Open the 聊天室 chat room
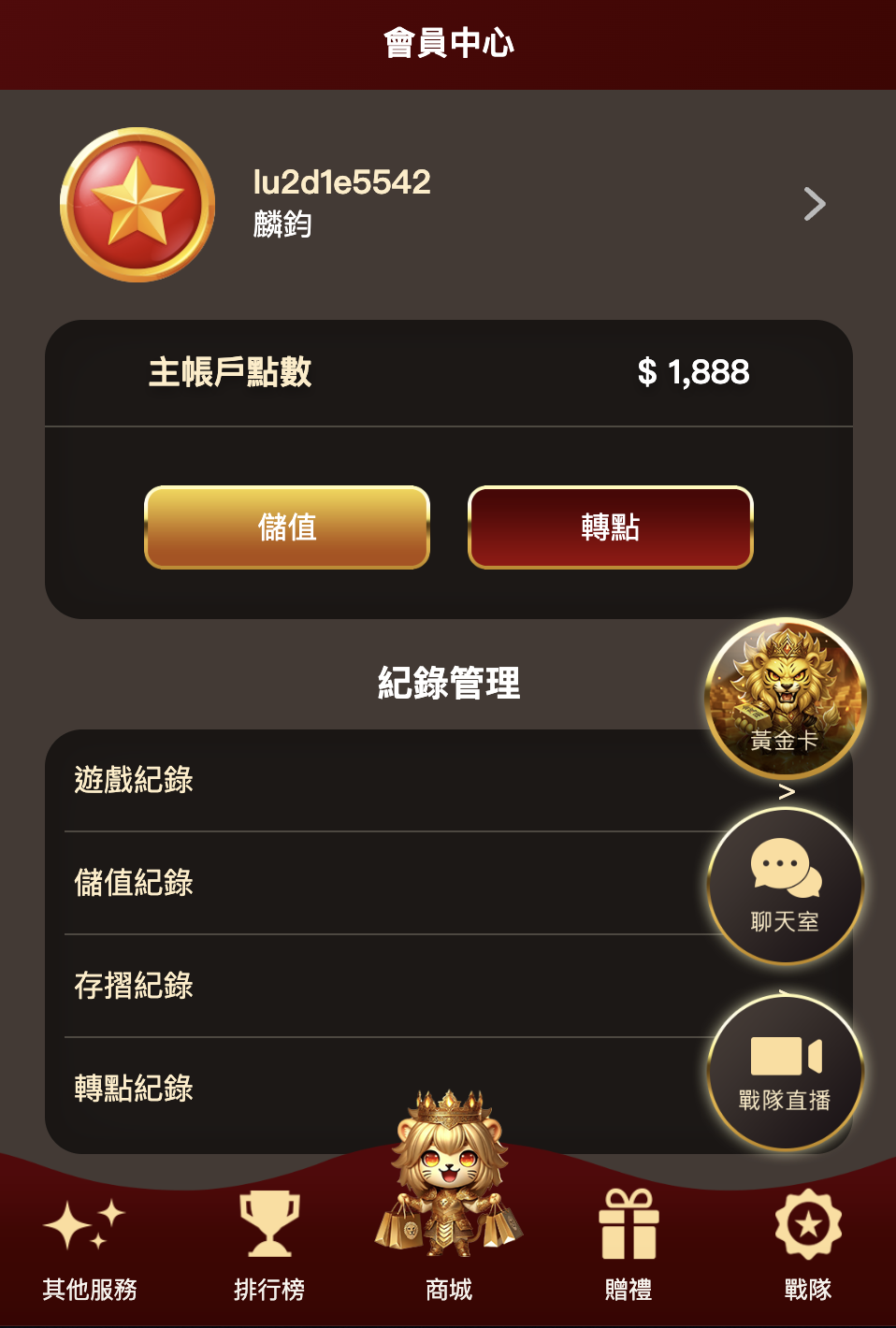Viewport: 896px width, 1328px height. [785, 886]
